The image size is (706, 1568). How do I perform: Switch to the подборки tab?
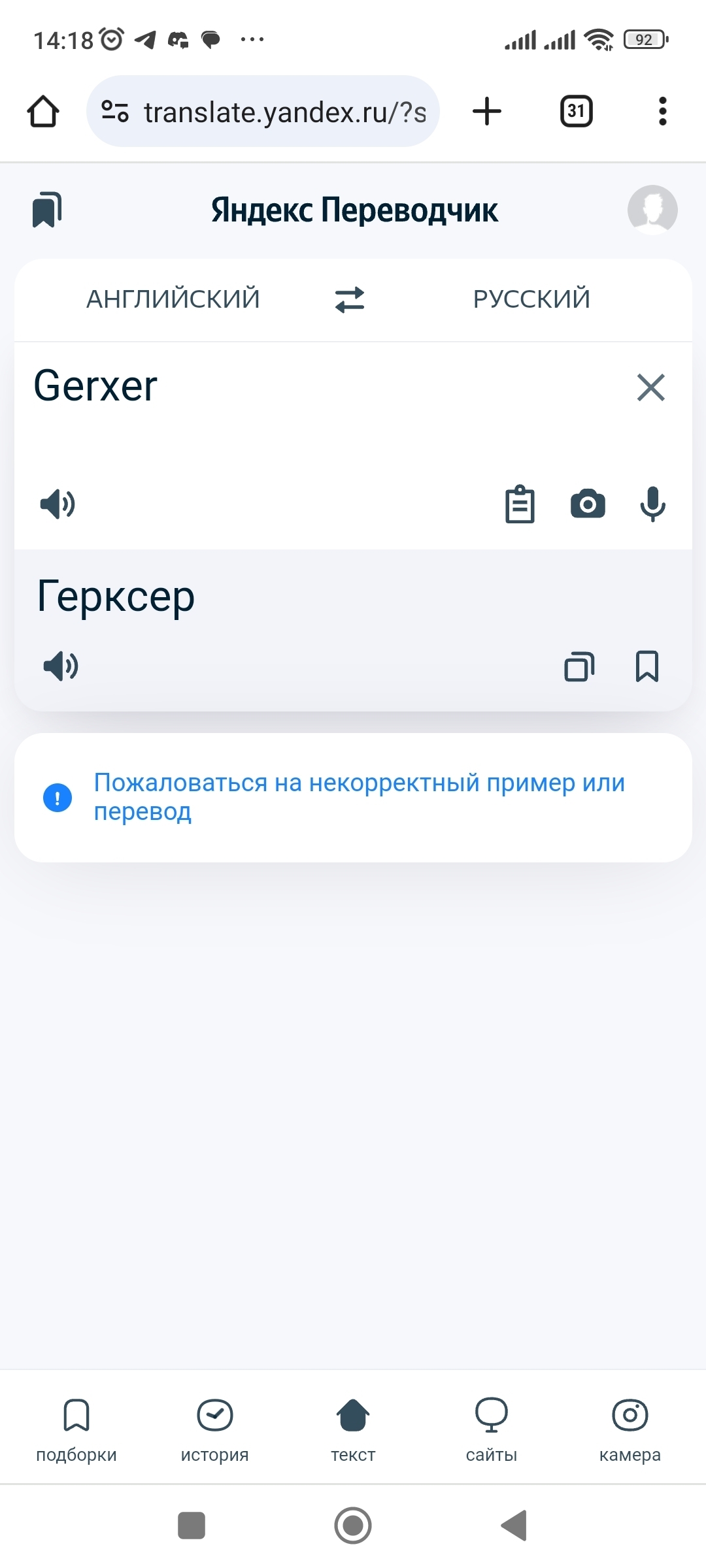[x=76, y=1428]
